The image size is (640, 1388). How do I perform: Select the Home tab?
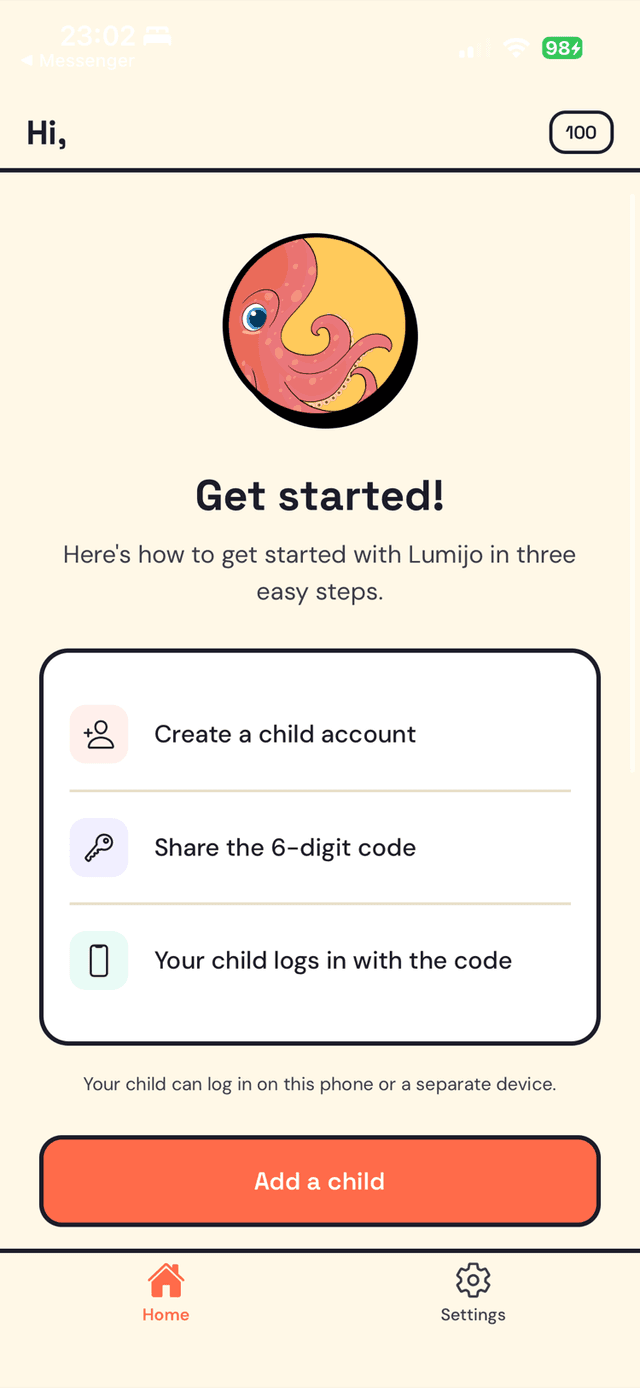pos(166,1292)
